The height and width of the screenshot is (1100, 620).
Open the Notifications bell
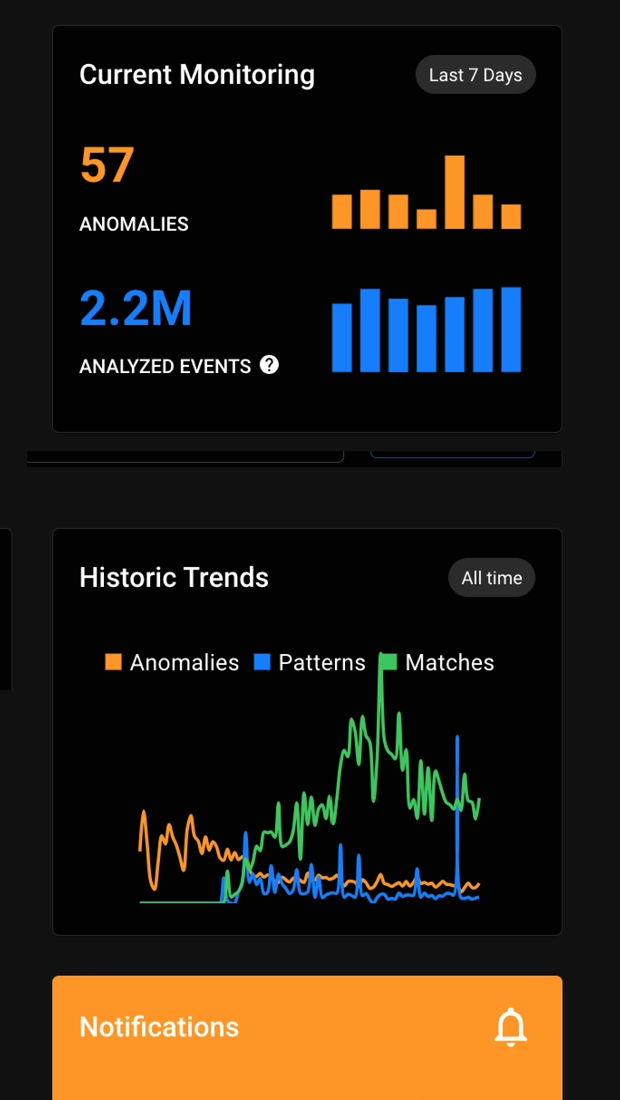click(511, 1027)
